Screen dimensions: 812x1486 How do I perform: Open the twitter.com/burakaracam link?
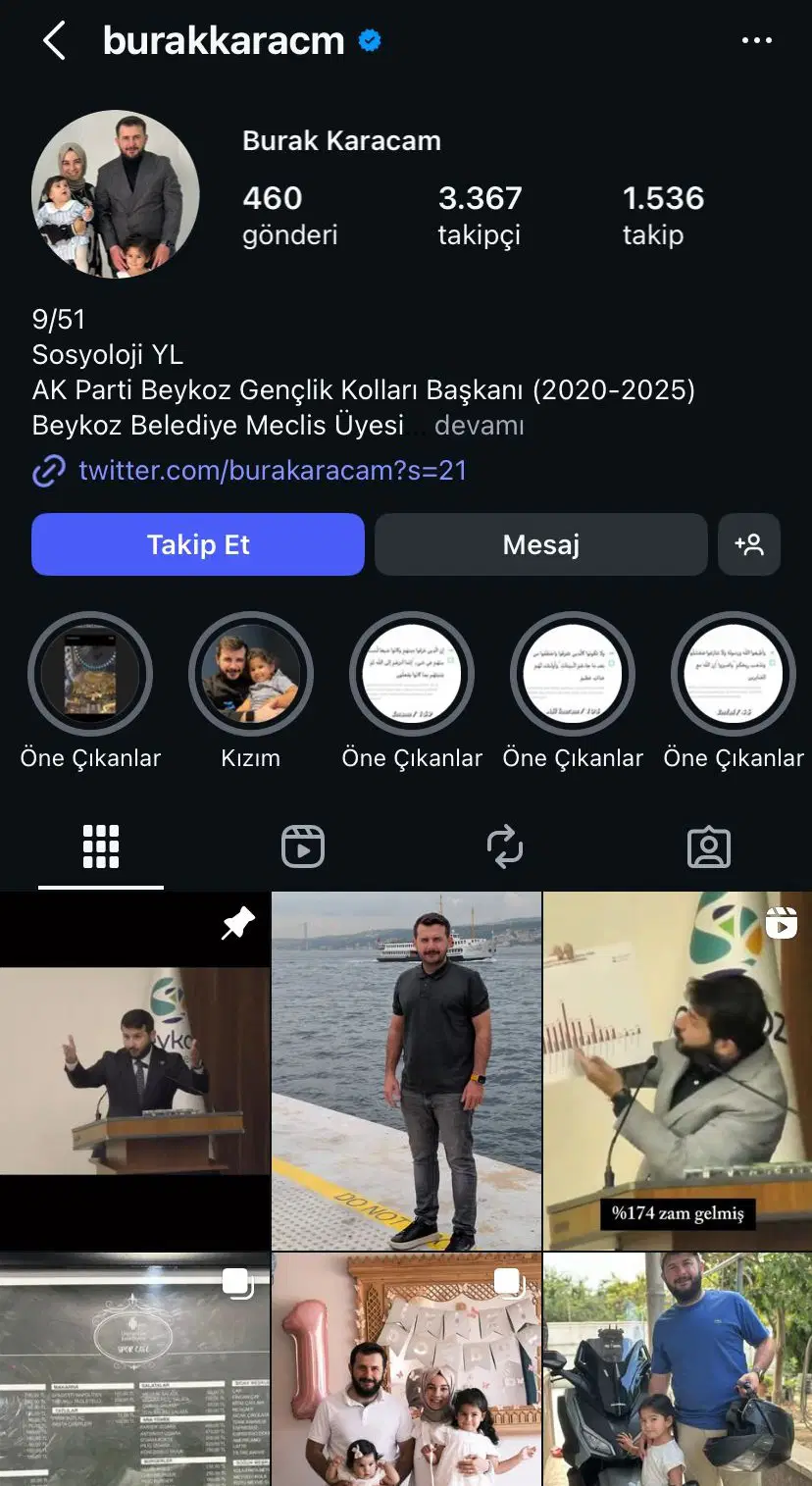click(x=272, y=471)
